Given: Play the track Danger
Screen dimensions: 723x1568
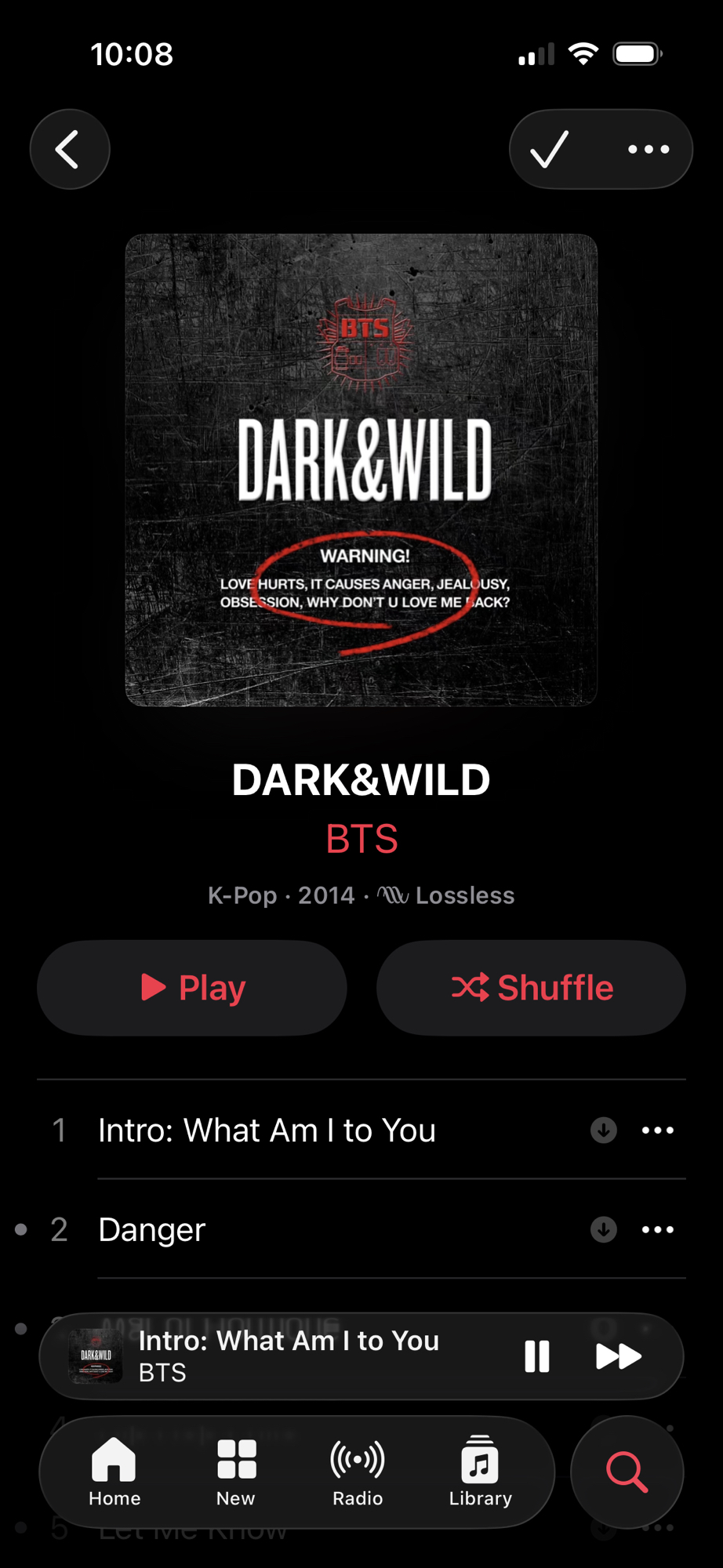Looking at the screenshot, I should (152, 1229).
